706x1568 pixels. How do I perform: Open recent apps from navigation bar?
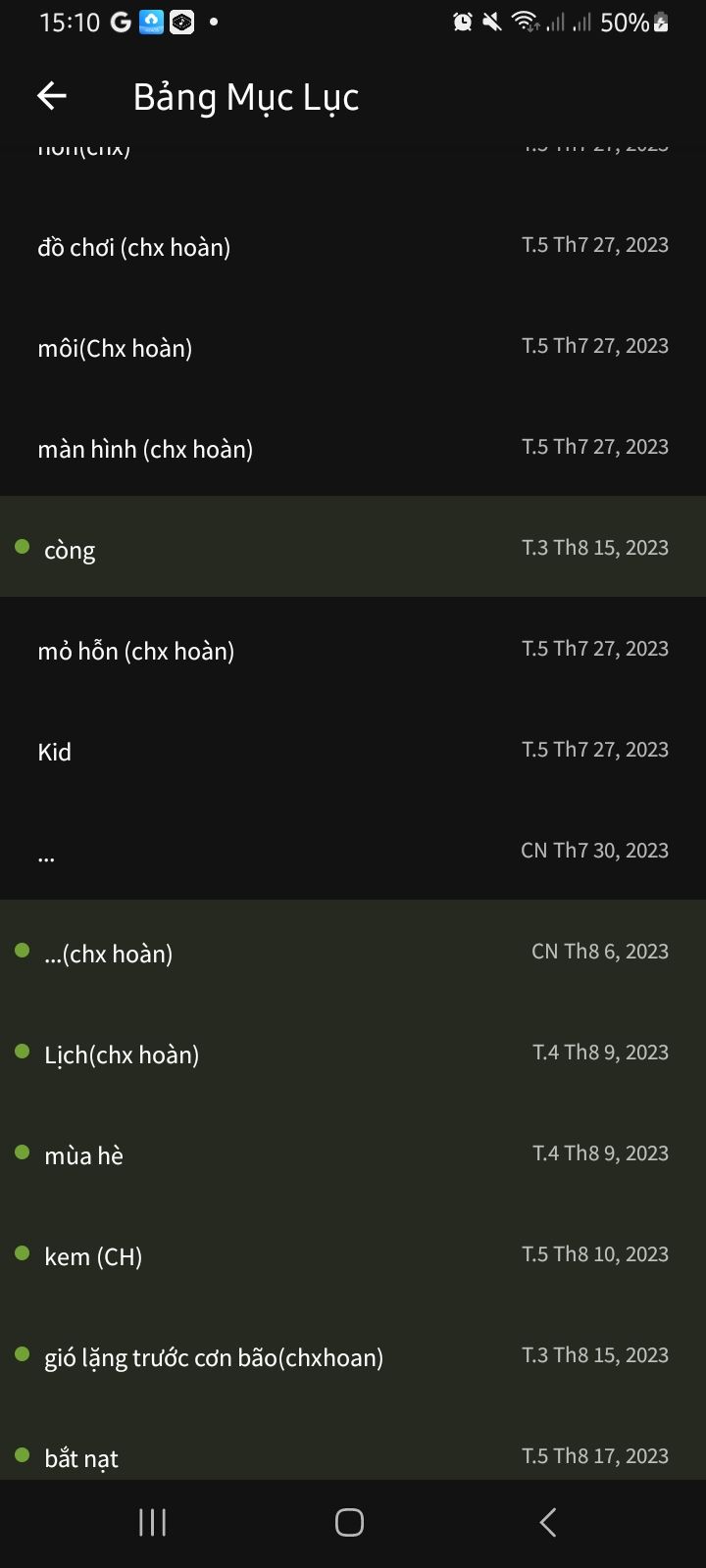tap(152, 1522)
